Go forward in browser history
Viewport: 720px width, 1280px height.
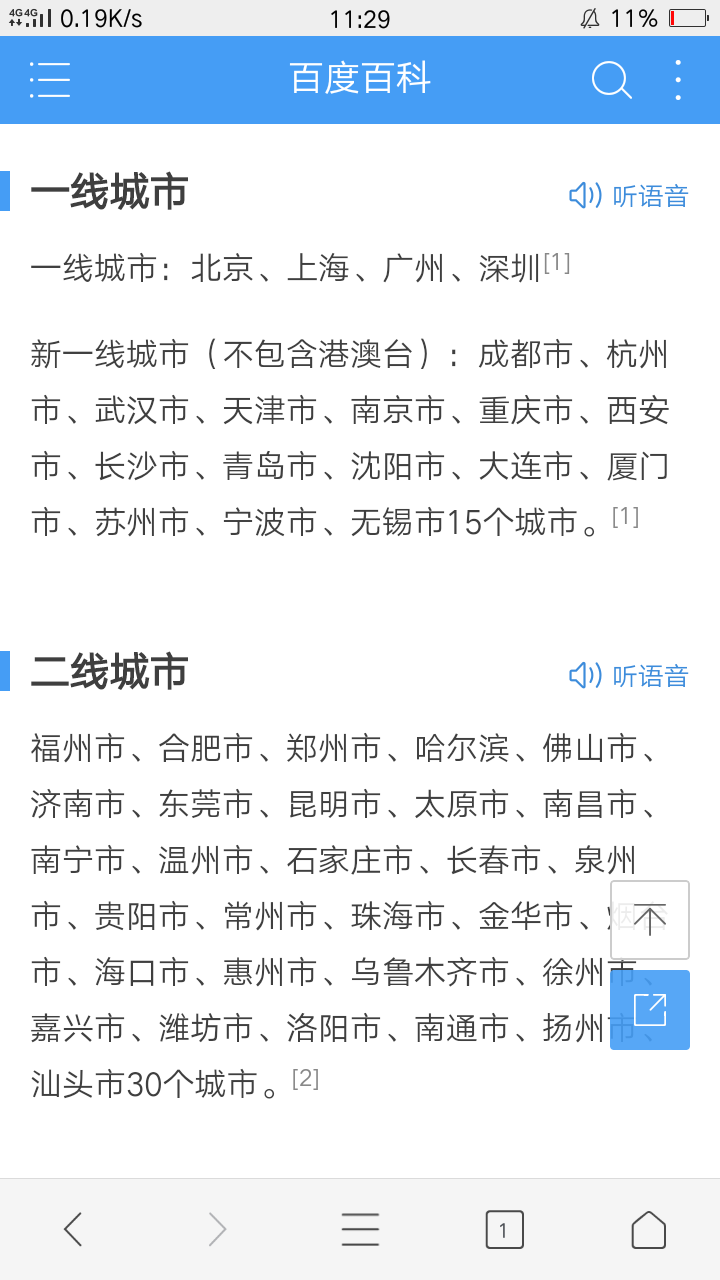pos(217,1229)
